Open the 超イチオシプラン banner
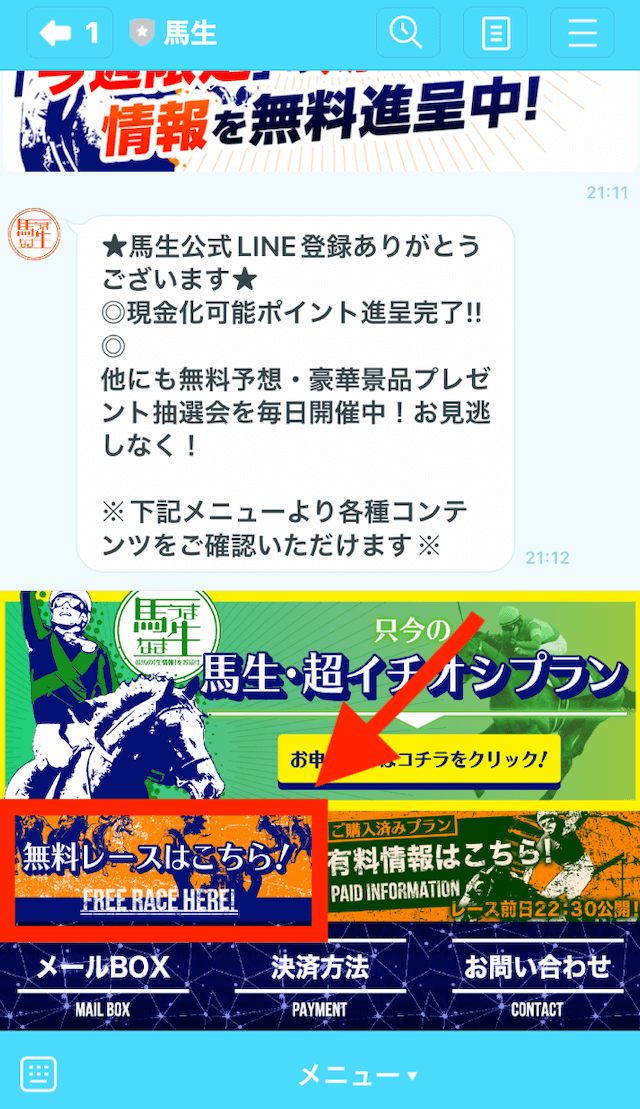 [322, 699]
